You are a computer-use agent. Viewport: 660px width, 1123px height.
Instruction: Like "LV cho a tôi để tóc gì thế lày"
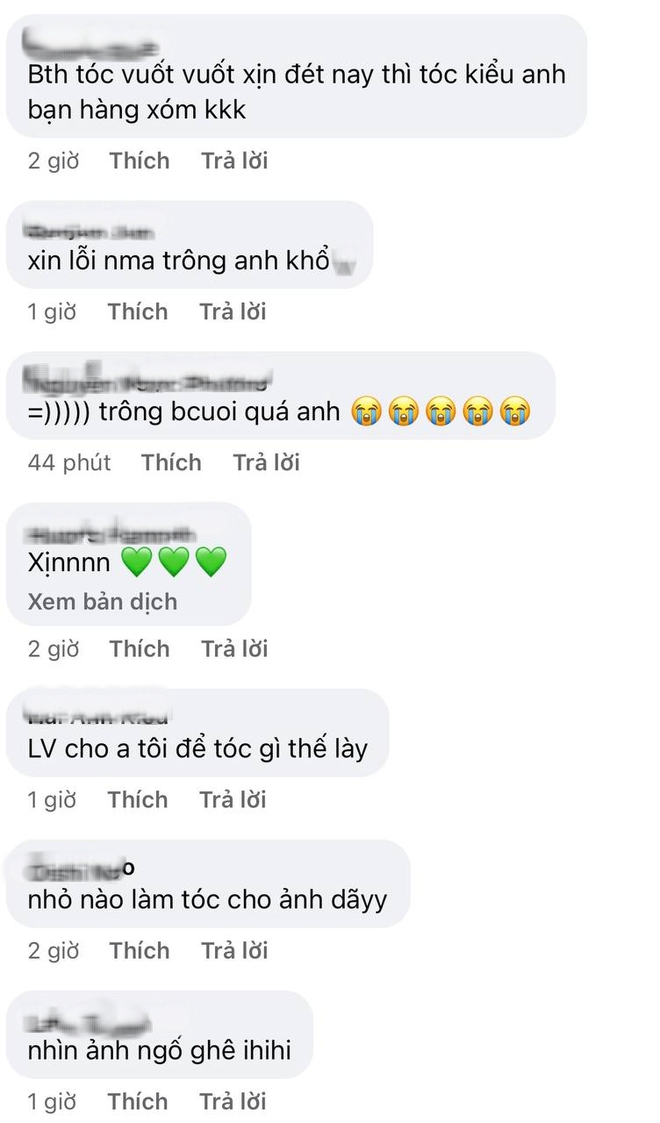[137, 800]
